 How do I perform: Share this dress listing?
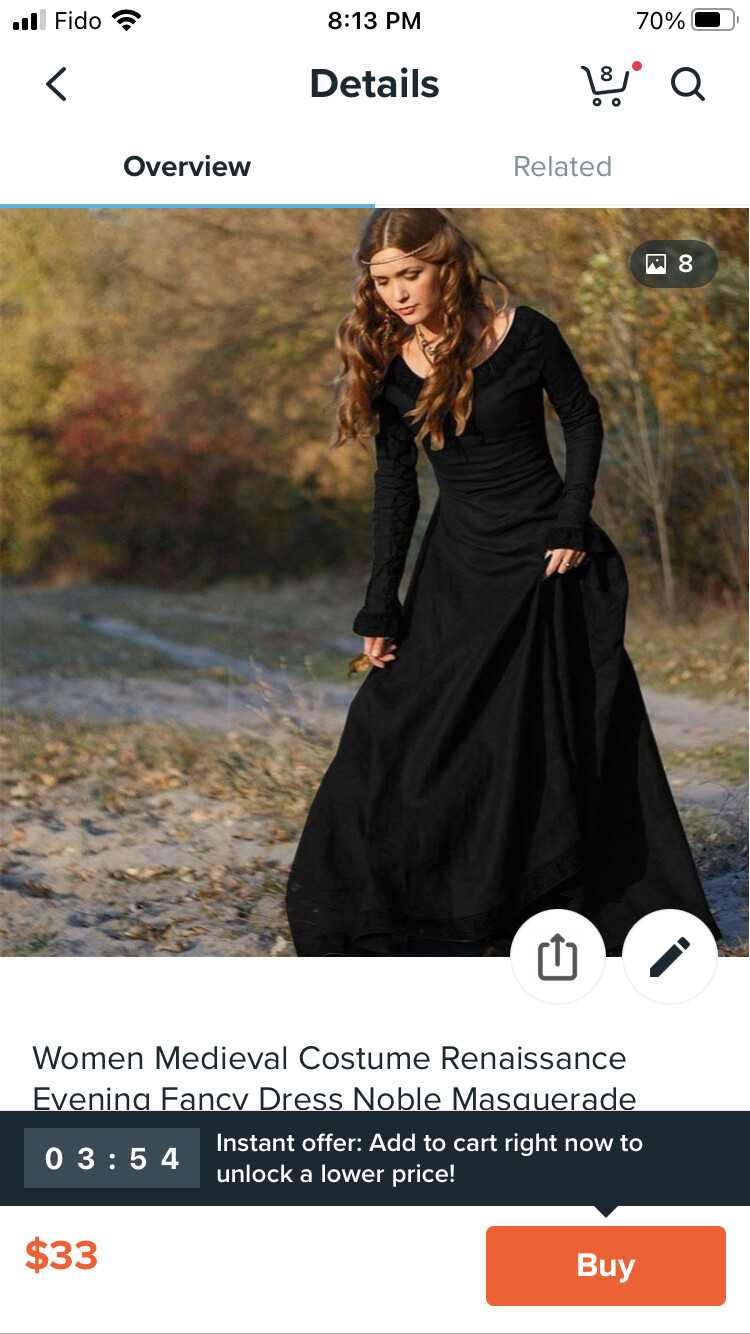point(558,957)
